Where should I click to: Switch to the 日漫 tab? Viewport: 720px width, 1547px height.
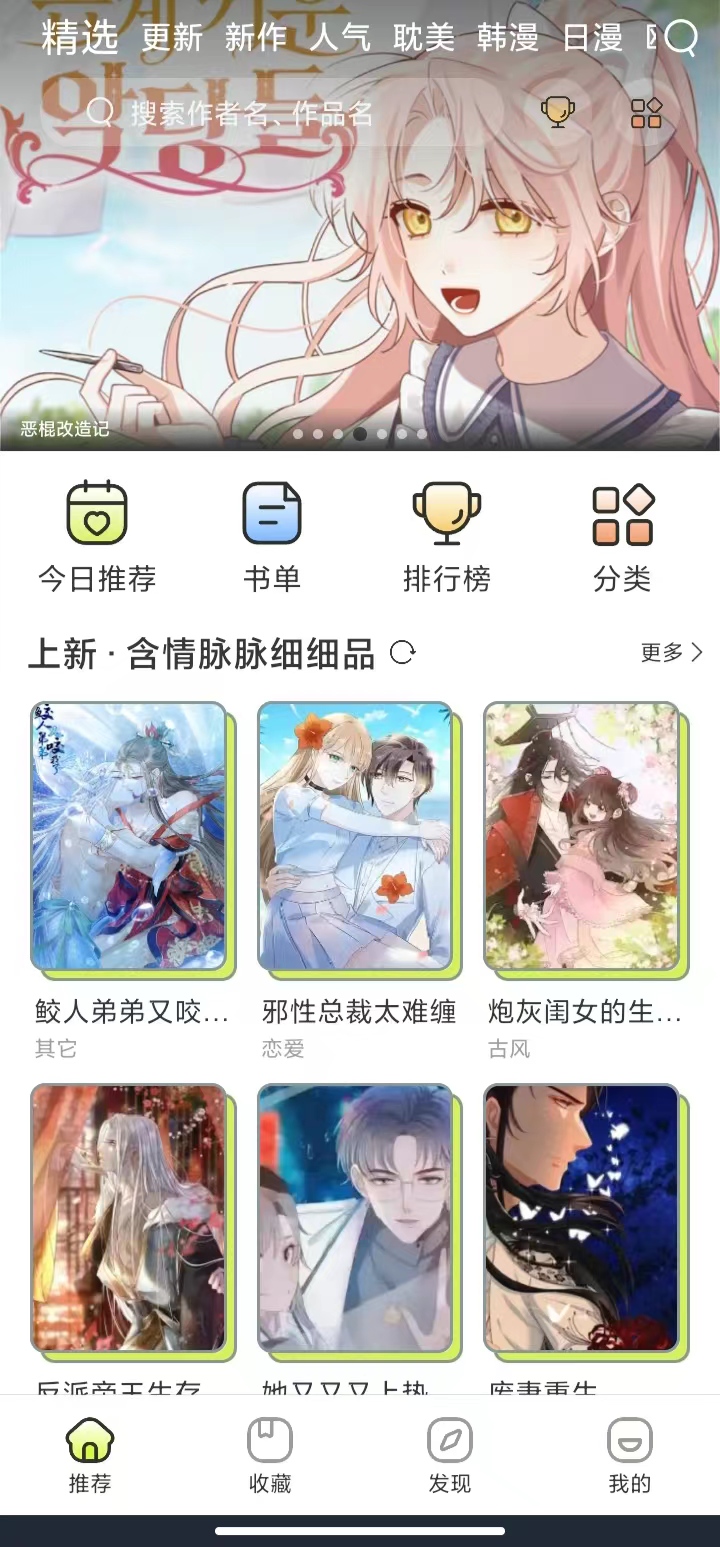tap(592, 38)
